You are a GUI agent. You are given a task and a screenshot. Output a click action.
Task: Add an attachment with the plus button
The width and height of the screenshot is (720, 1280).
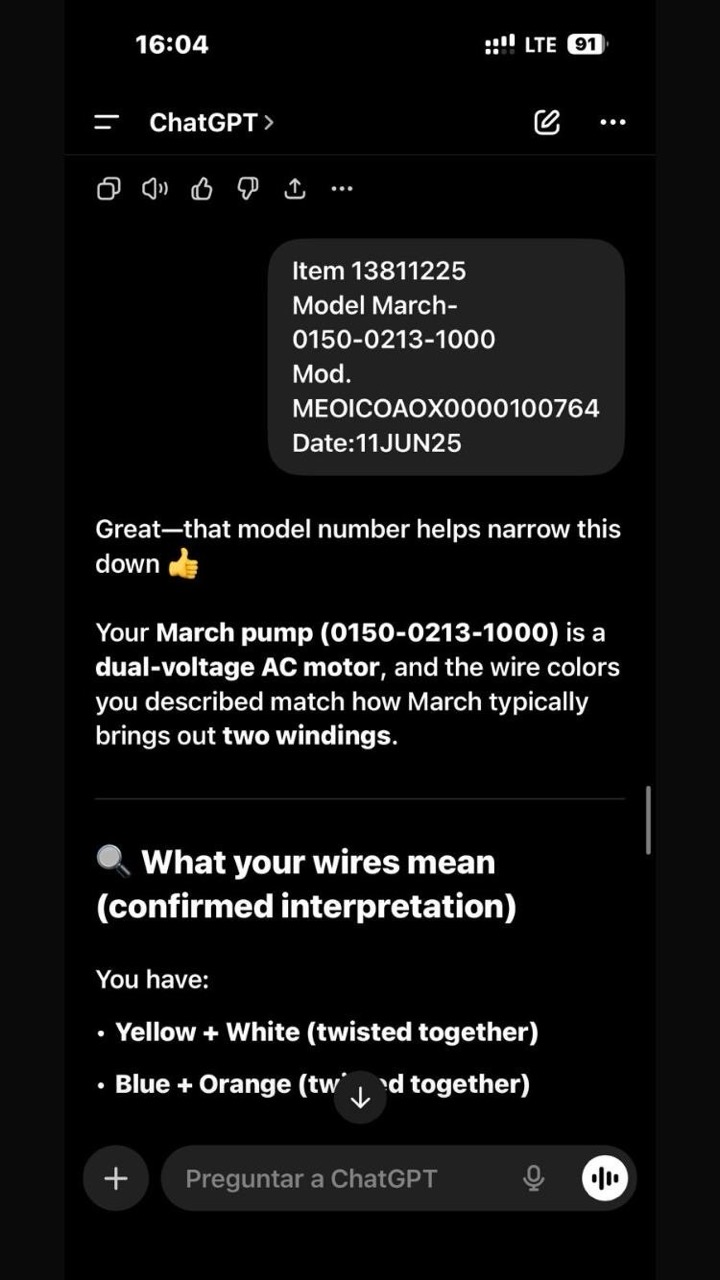pos(116,1178)
